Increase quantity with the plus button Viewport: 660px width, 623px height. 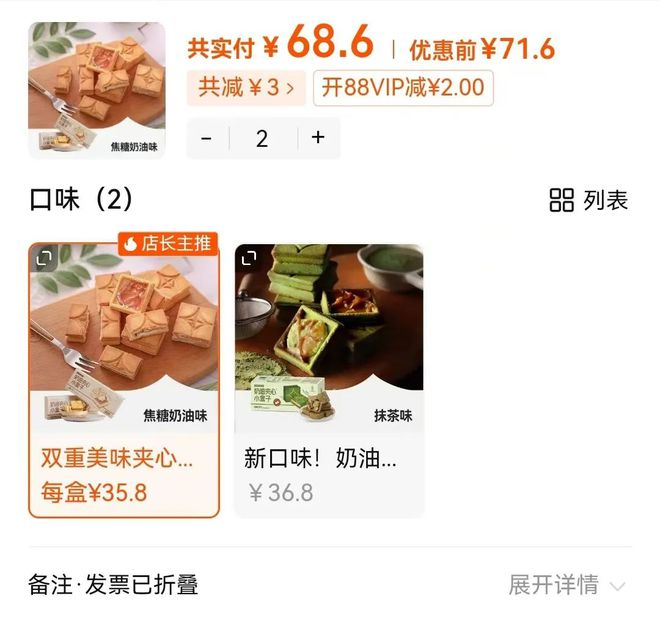pos(318,138)
